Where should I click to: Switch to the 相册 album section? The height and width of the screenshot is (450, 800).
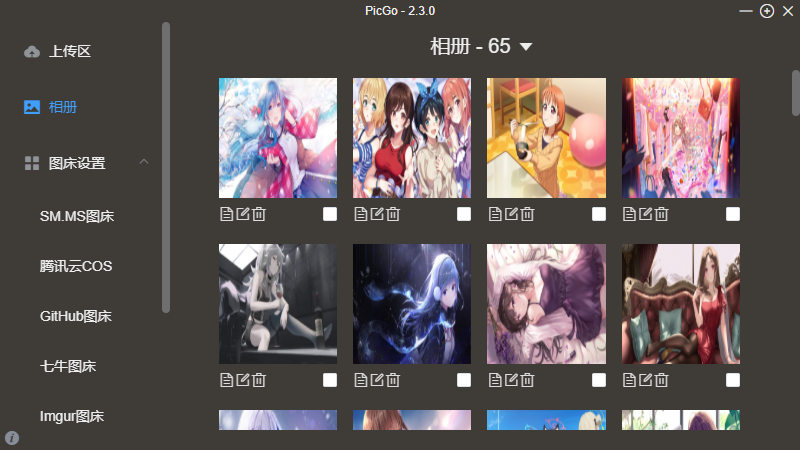(62, 107)
